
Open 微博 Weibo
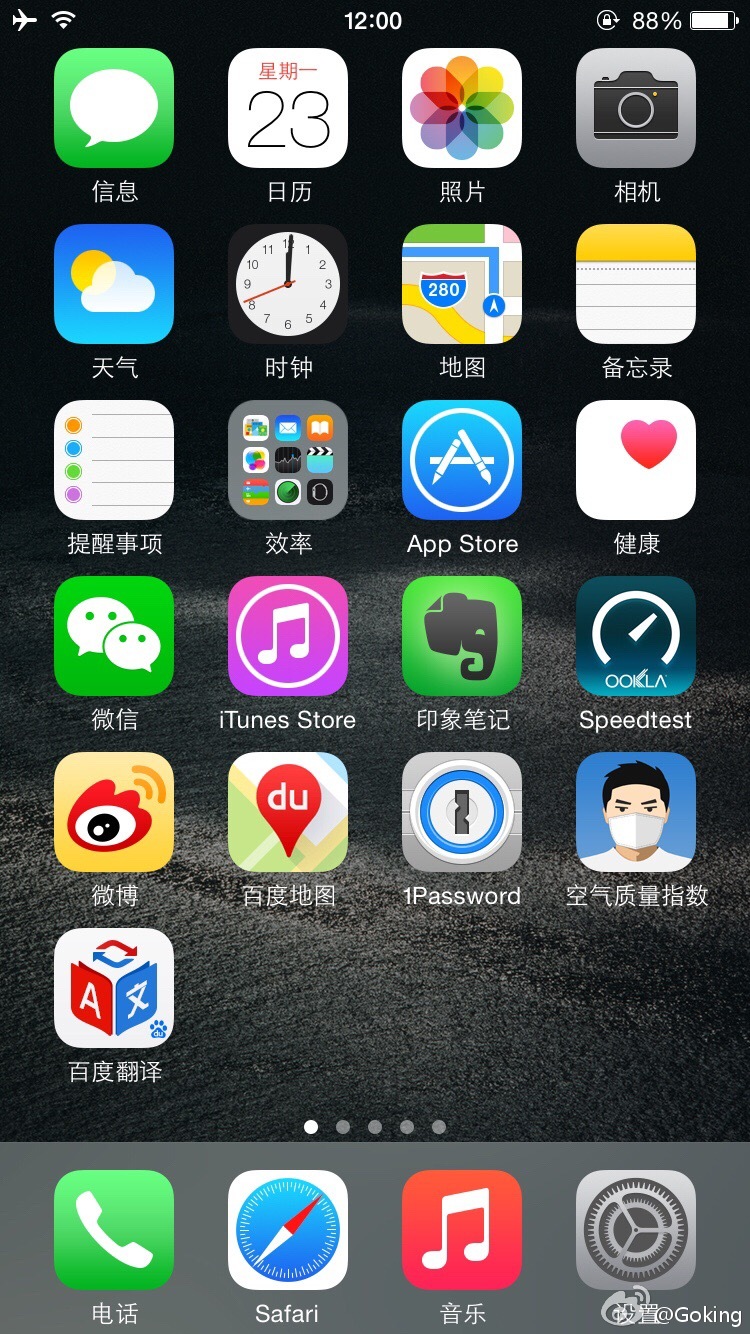click(114, 812)
